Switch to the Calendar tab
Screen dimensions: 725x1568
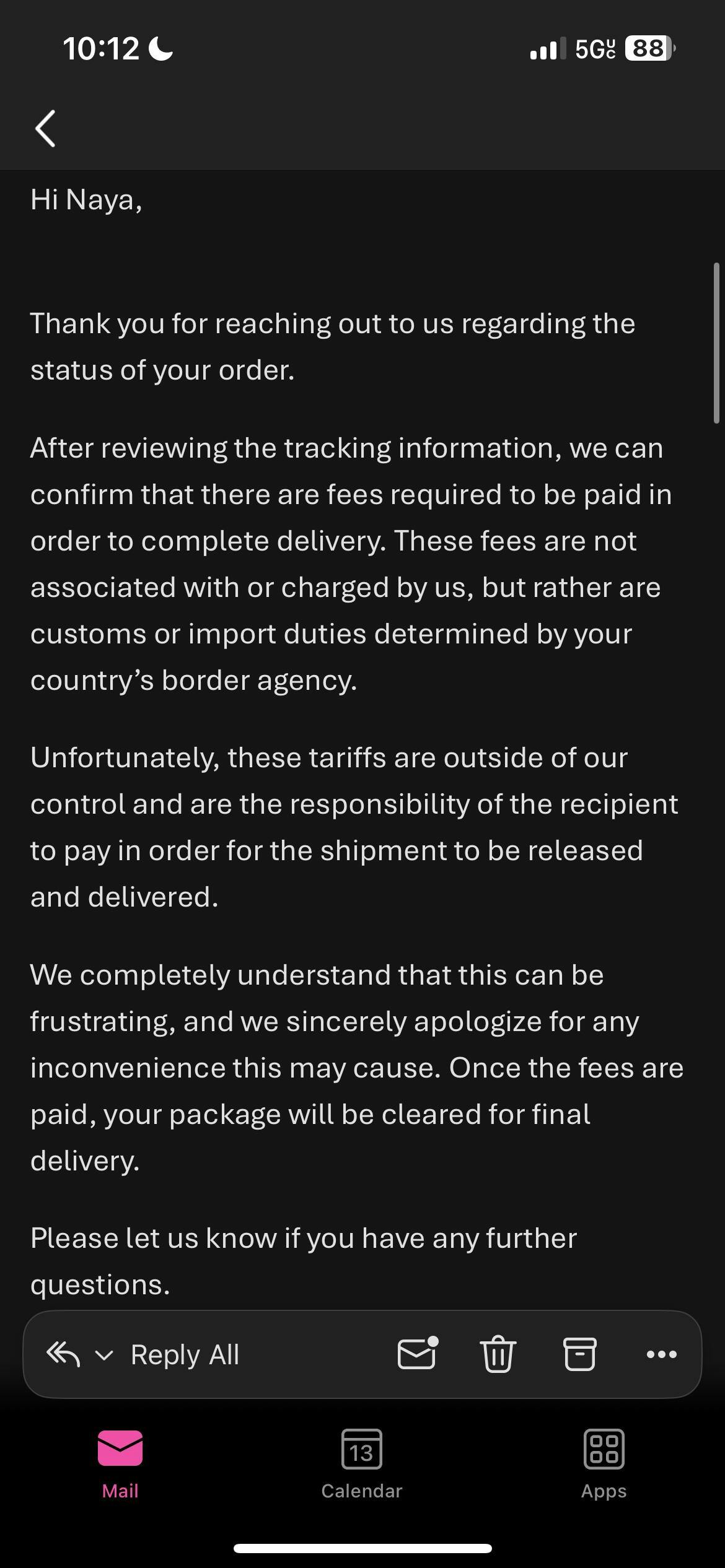pyautogui.click(x=362, y=1463)
